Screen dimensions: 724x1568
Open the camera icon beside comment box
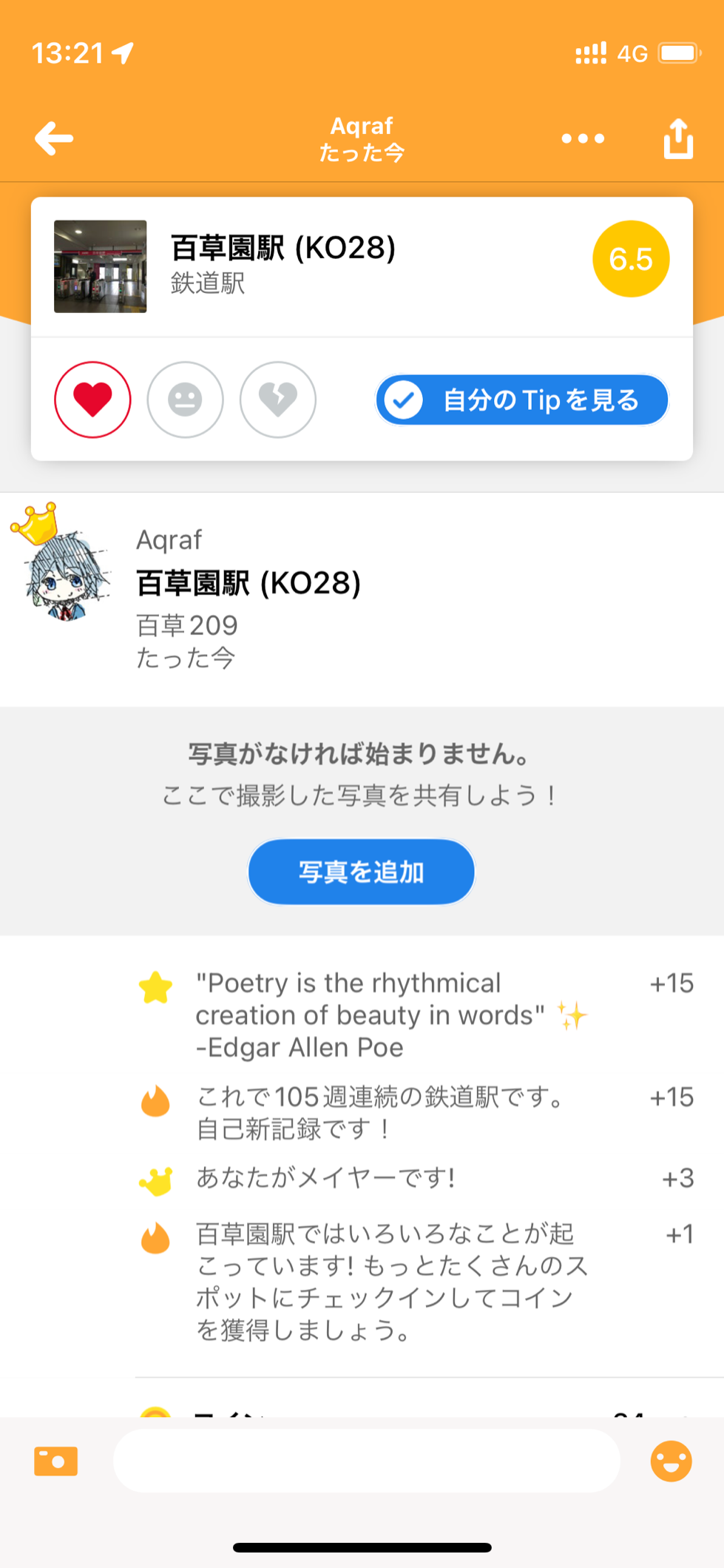tap(55, 1461)
